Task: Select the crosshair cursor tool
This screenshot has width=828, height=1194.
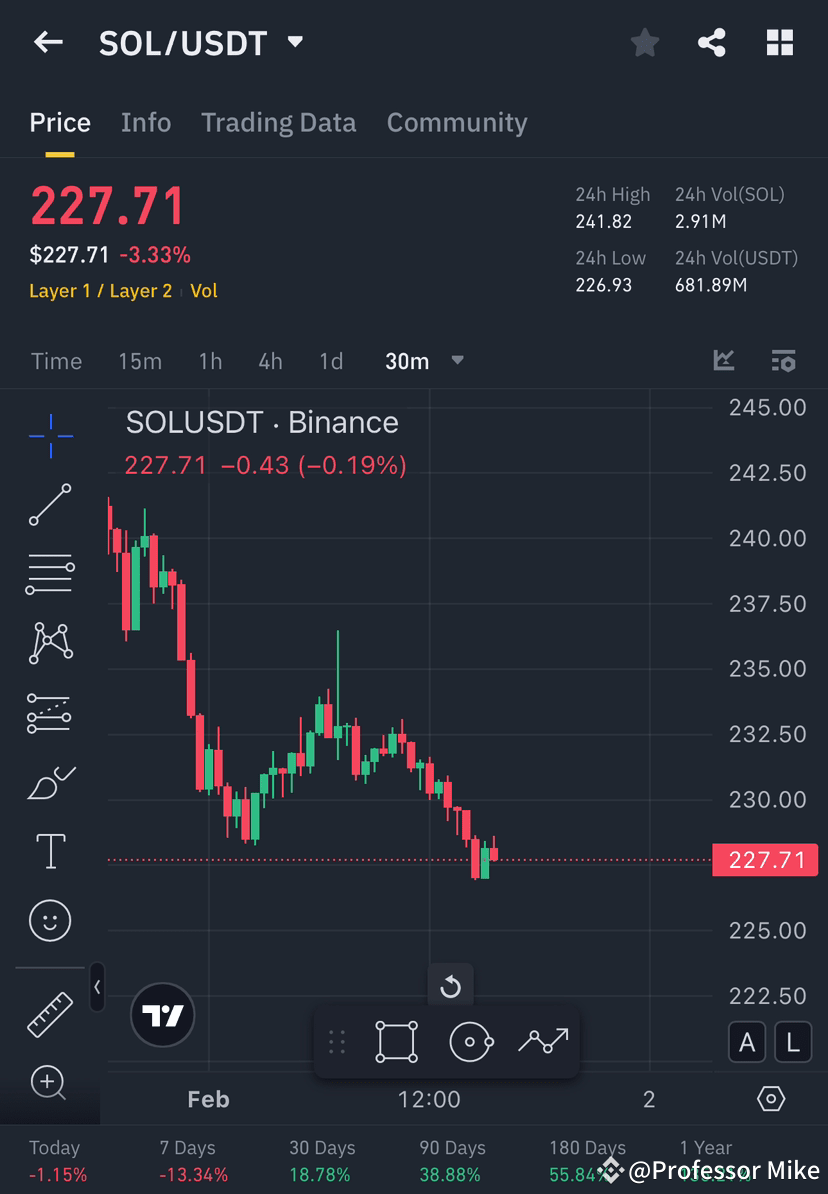Action: tap(50, 435)
